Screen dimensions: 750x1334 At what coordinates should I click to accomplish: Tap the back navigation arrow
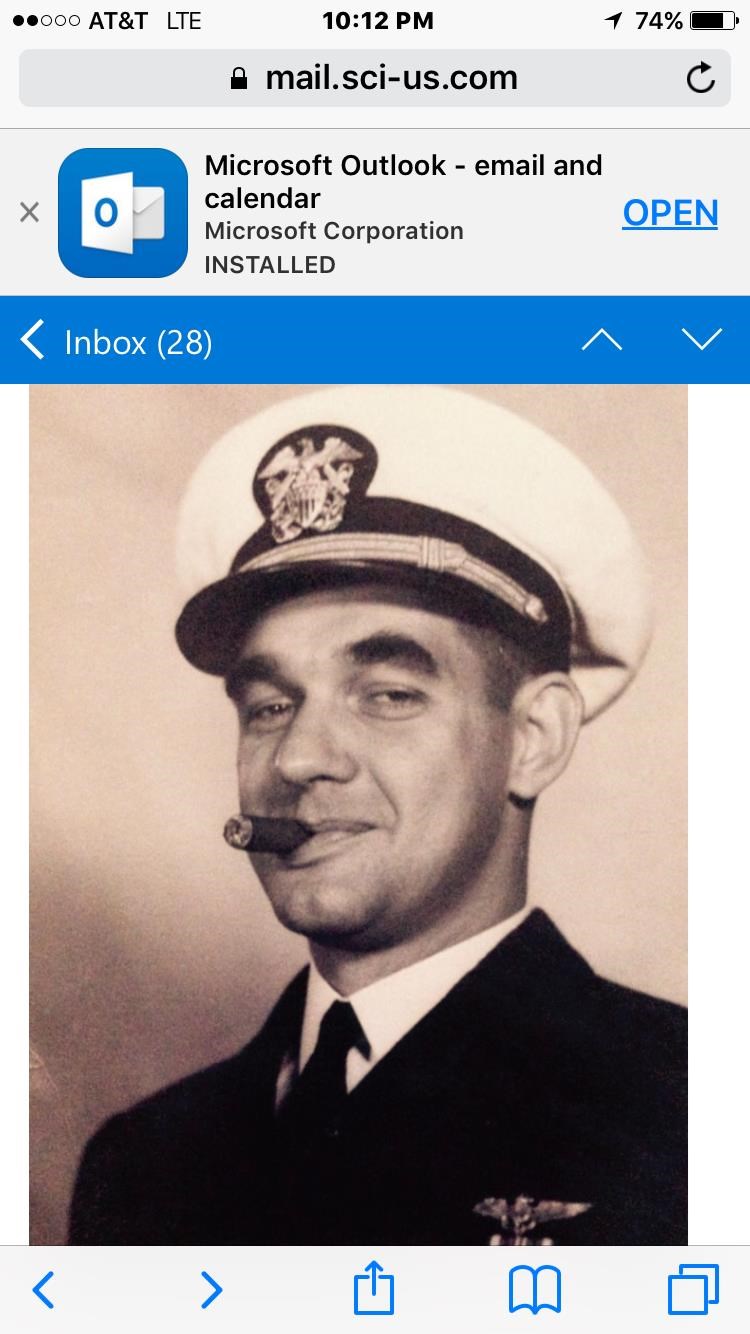[x=43, y=1290]
